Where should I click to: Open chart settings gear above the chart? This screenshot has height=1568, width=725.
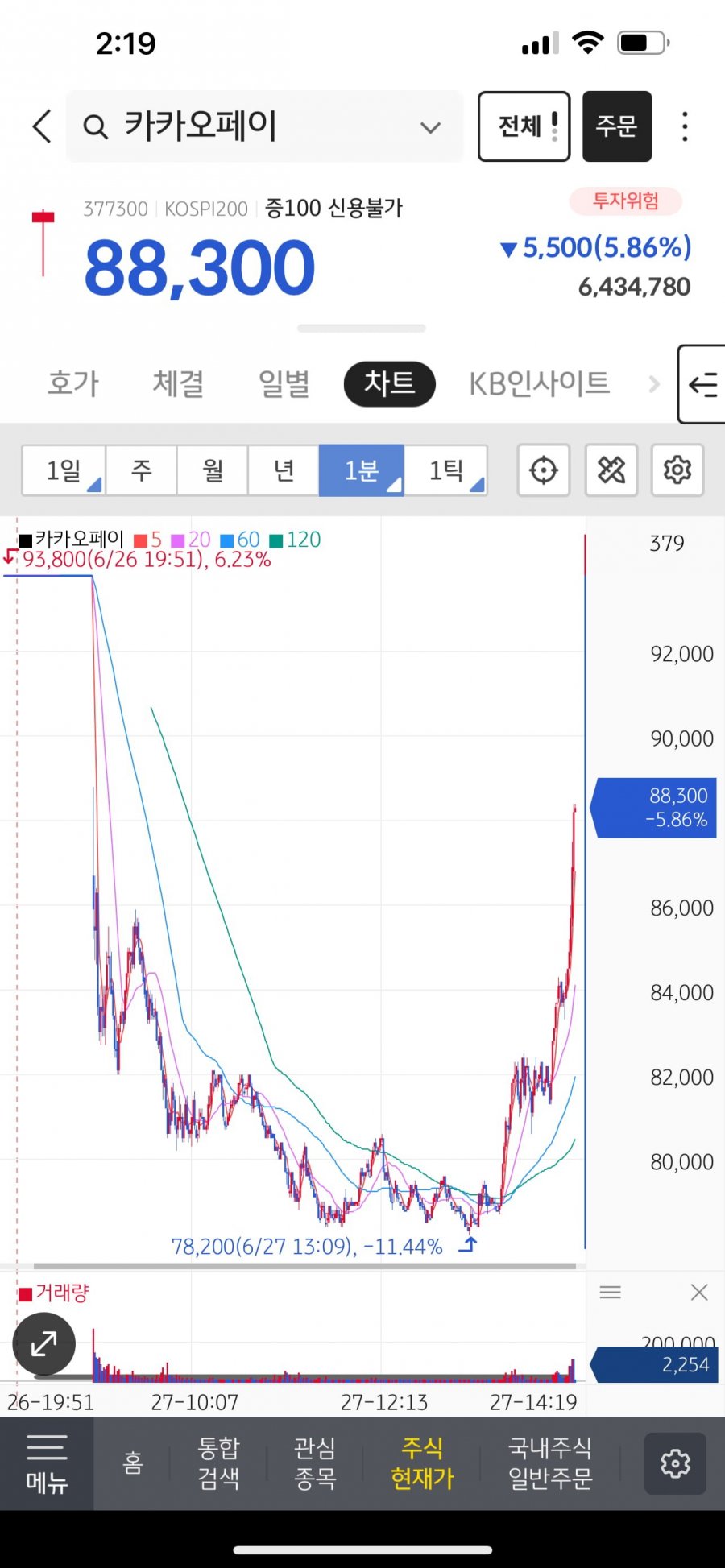(677, 470)
